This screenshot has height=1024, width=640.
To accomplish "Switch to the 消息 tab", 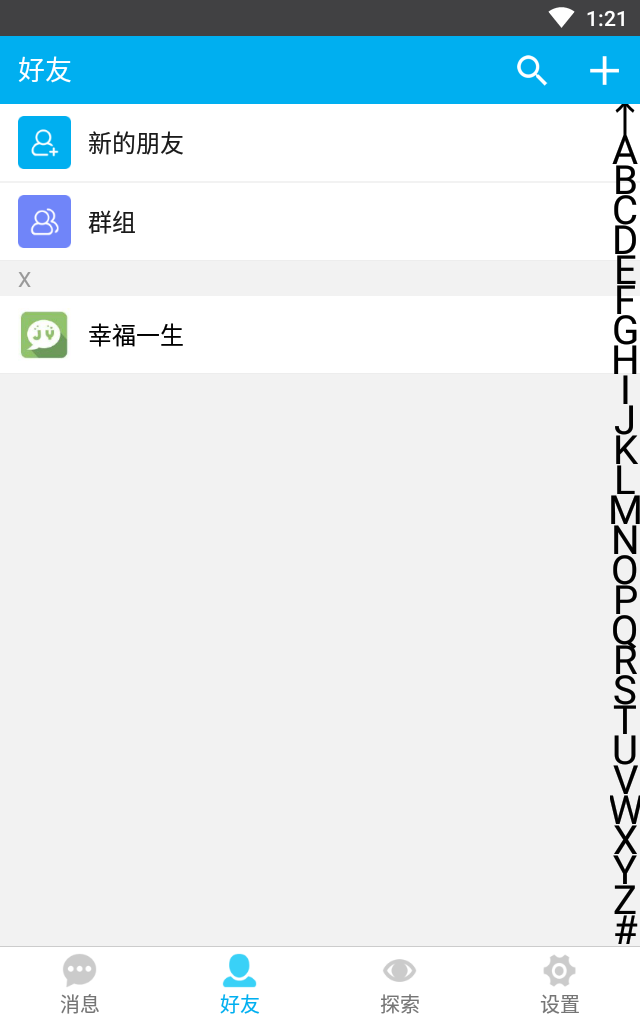I will point(80,985).
